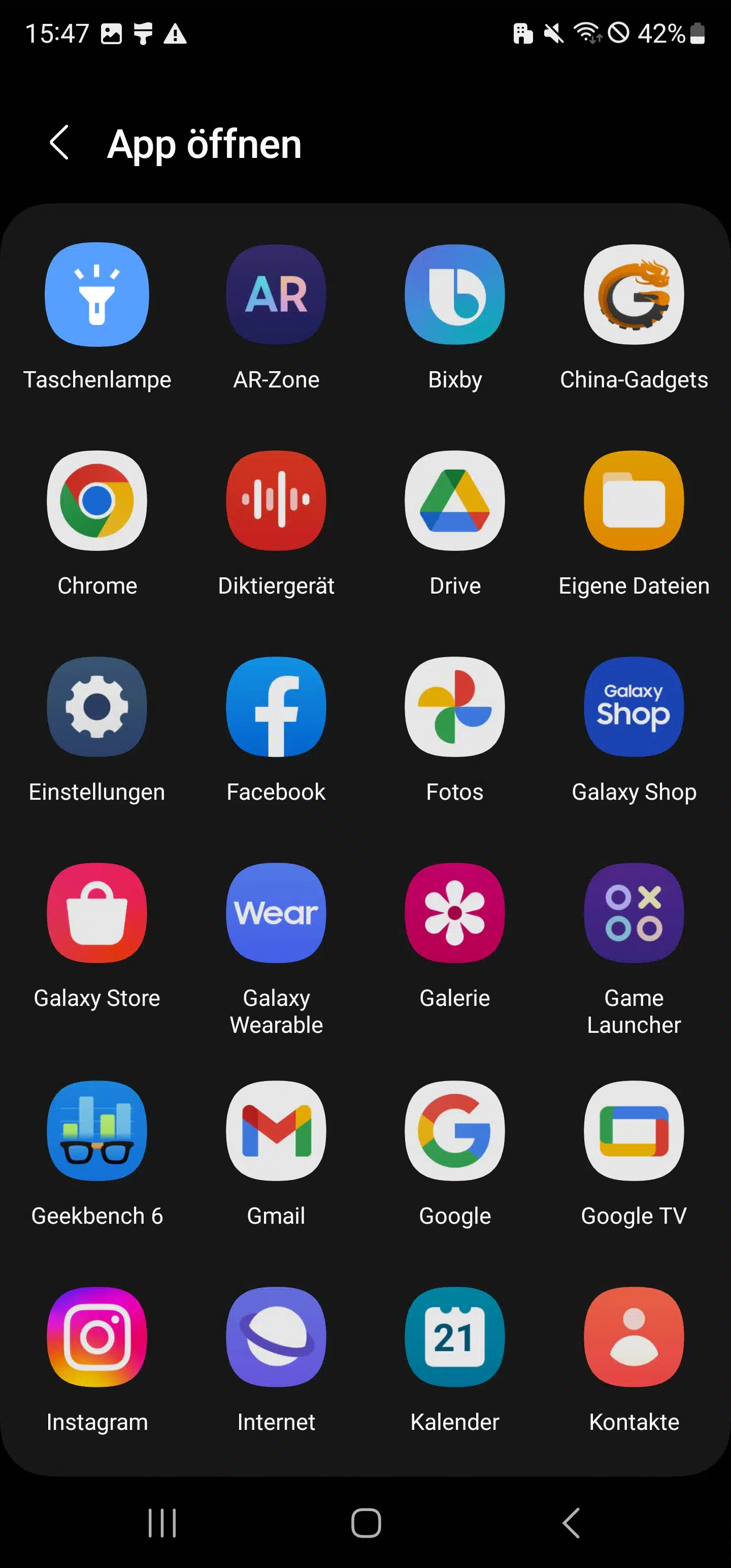The width and height of the screenshot is (731, 1568).
Task: Choose AR-Zone from the app list
Action: tap(276, 295)
